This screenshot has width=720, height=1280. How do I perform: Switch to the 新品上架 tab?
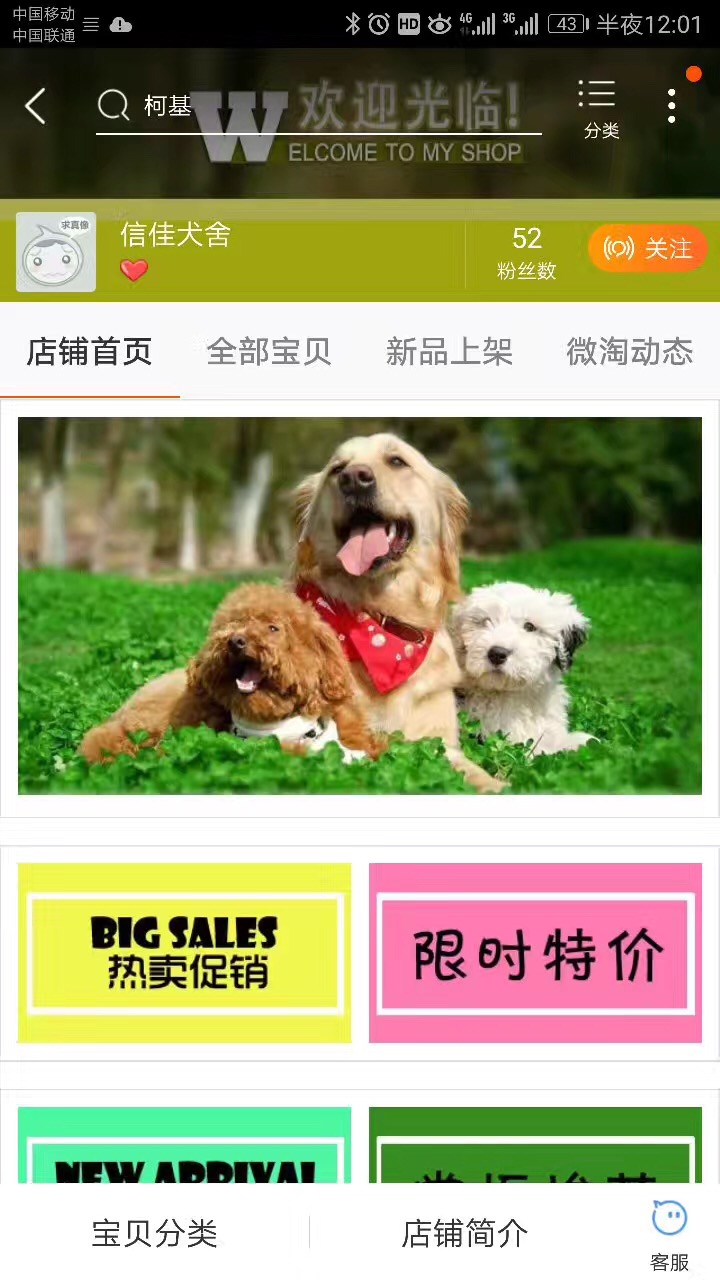[449, 352]
